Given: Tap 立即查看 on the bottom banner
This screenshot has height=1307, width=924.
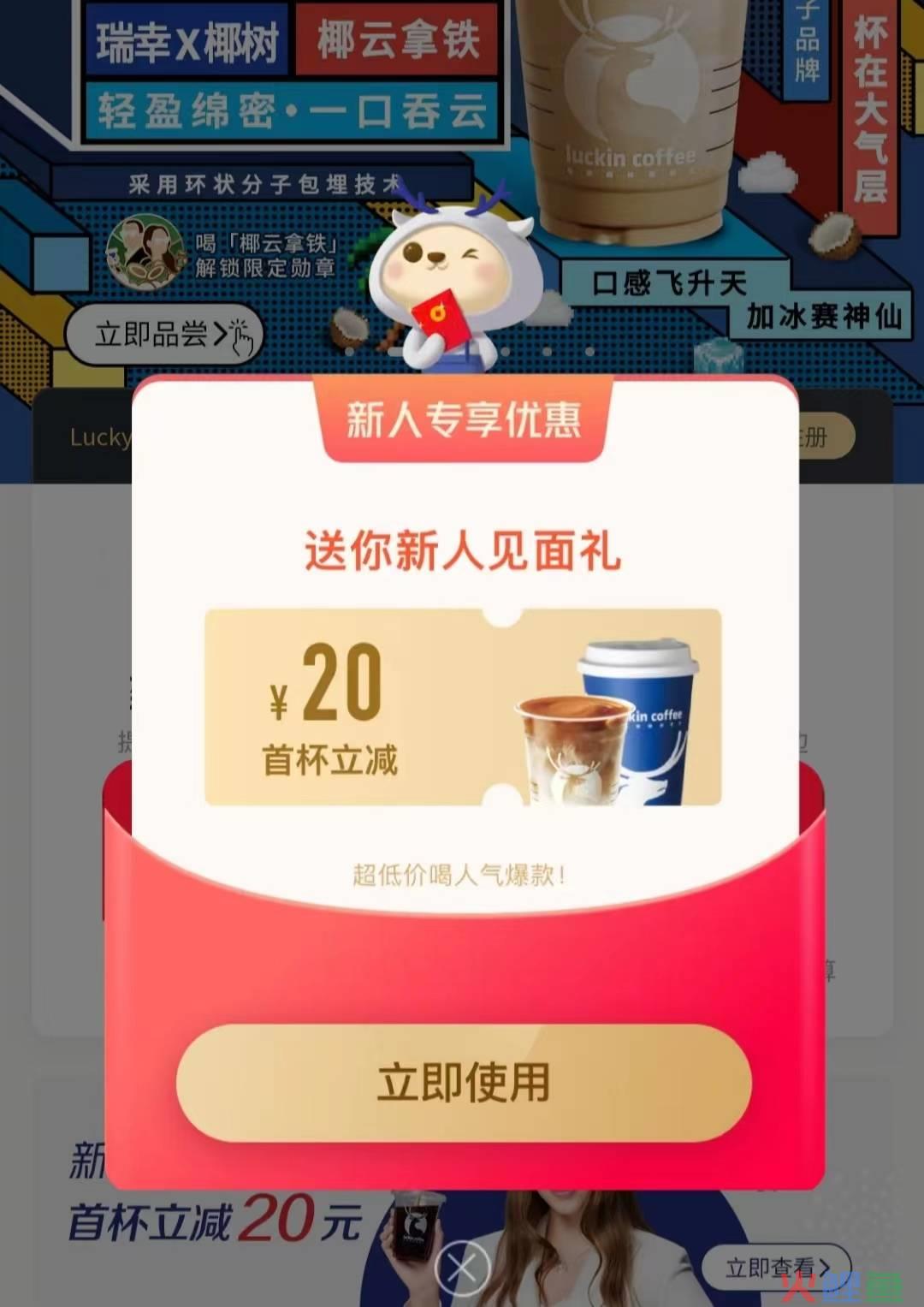Looking at the screenshot, I should point(776,1267).
